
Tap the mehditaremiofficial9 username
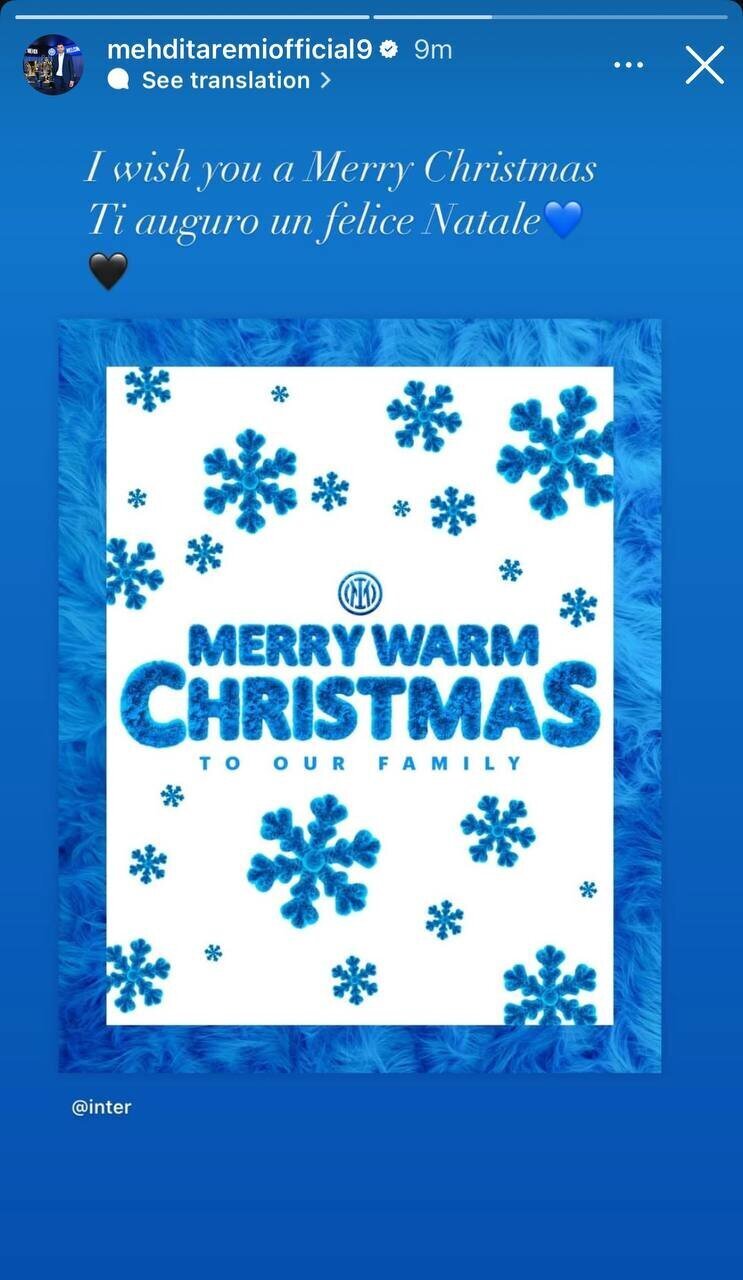coord(239,49)
